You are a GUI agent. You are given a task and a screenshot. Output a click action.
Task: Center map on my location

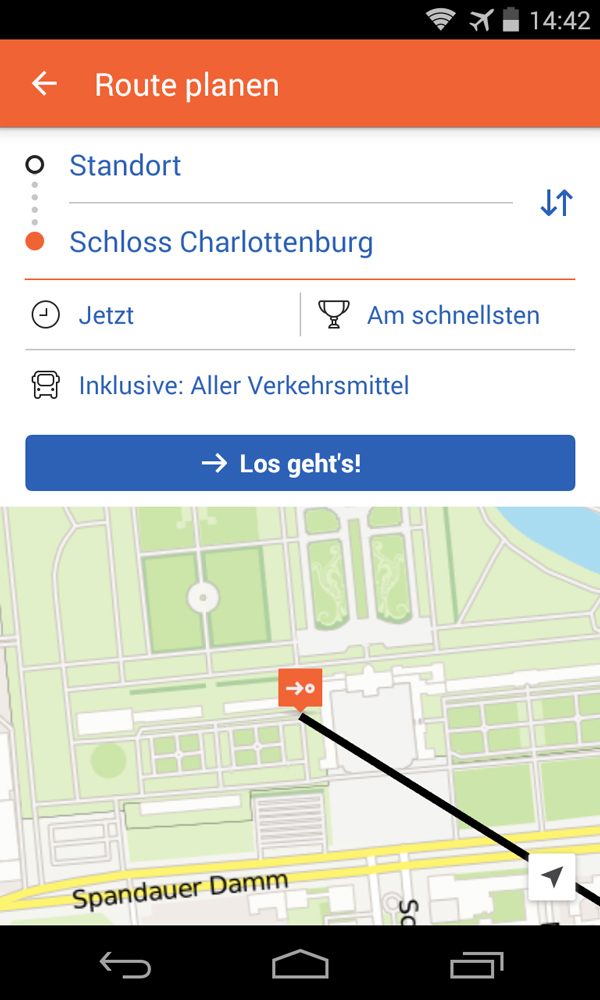(552, 877)
